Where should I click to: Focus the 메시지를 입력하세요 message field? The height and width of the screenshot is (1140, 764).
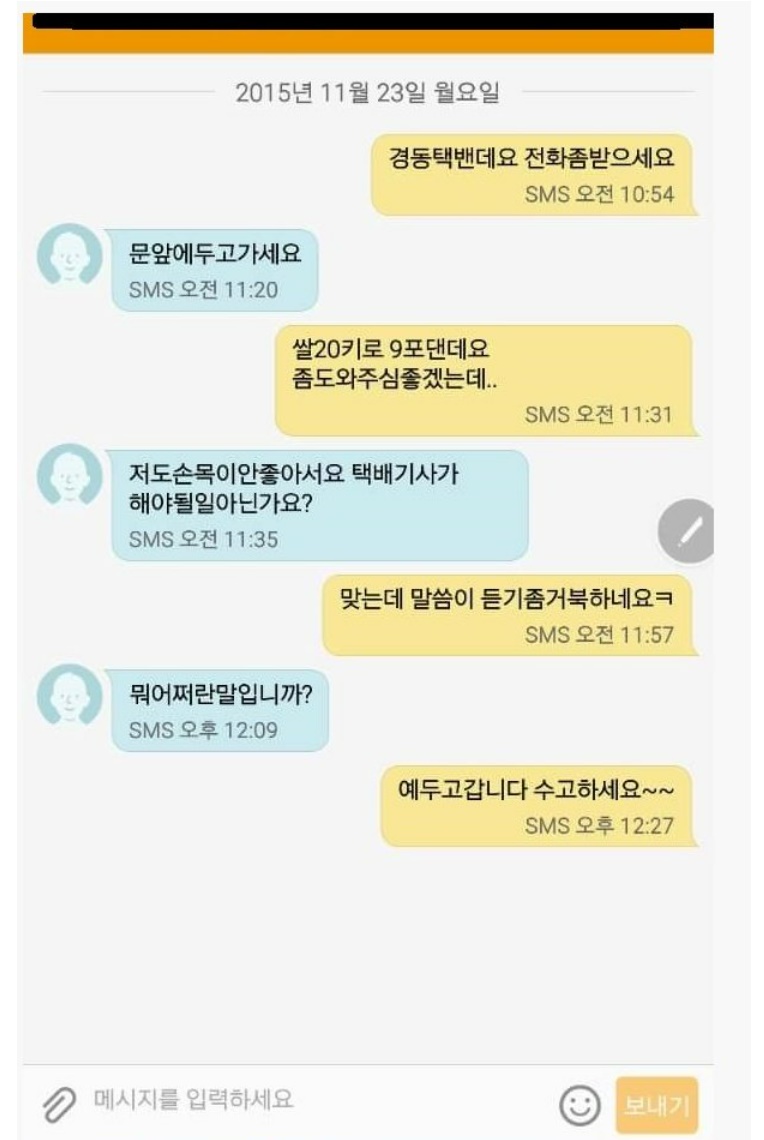tap(300, 1101)
